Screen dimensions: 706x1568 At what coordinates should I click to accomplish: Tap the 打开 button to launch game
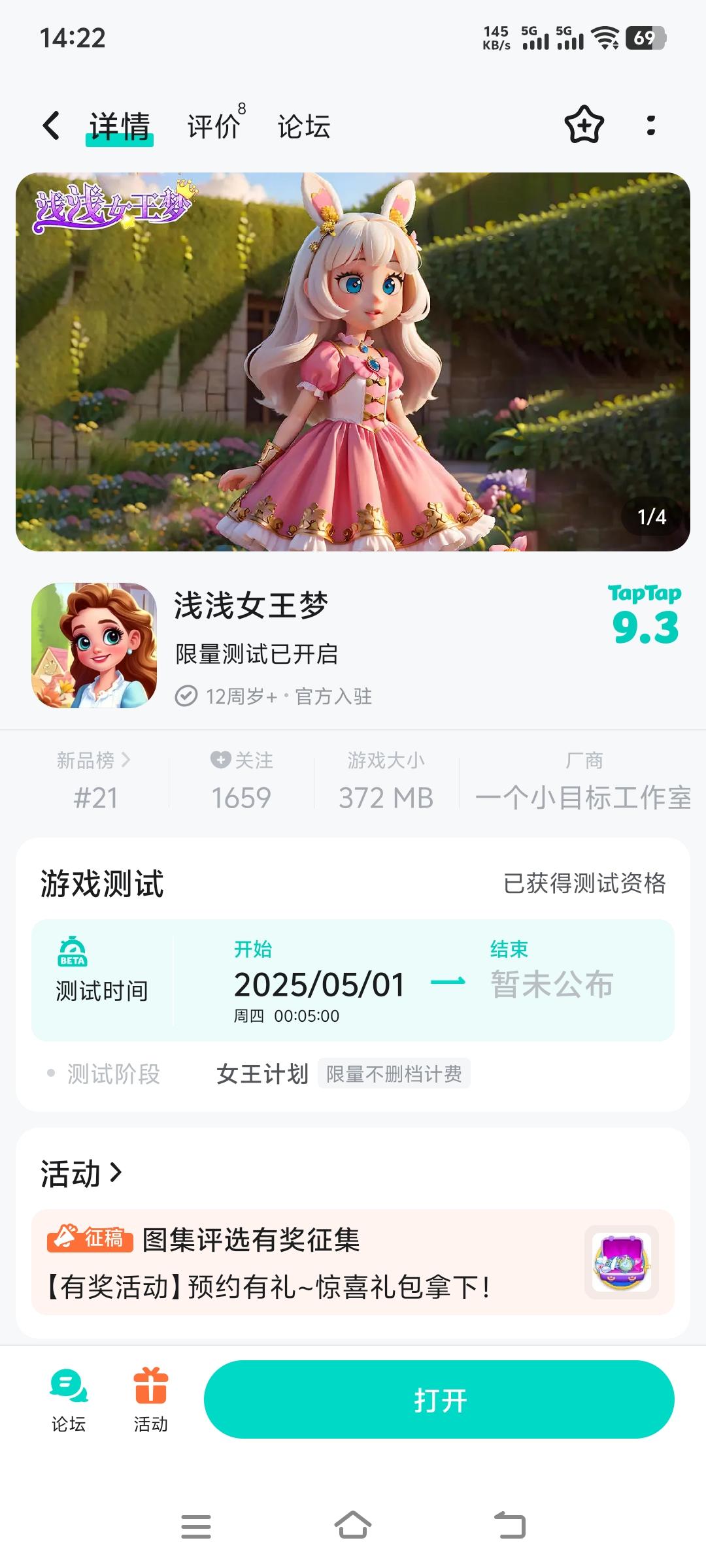tap(439, 1399)
